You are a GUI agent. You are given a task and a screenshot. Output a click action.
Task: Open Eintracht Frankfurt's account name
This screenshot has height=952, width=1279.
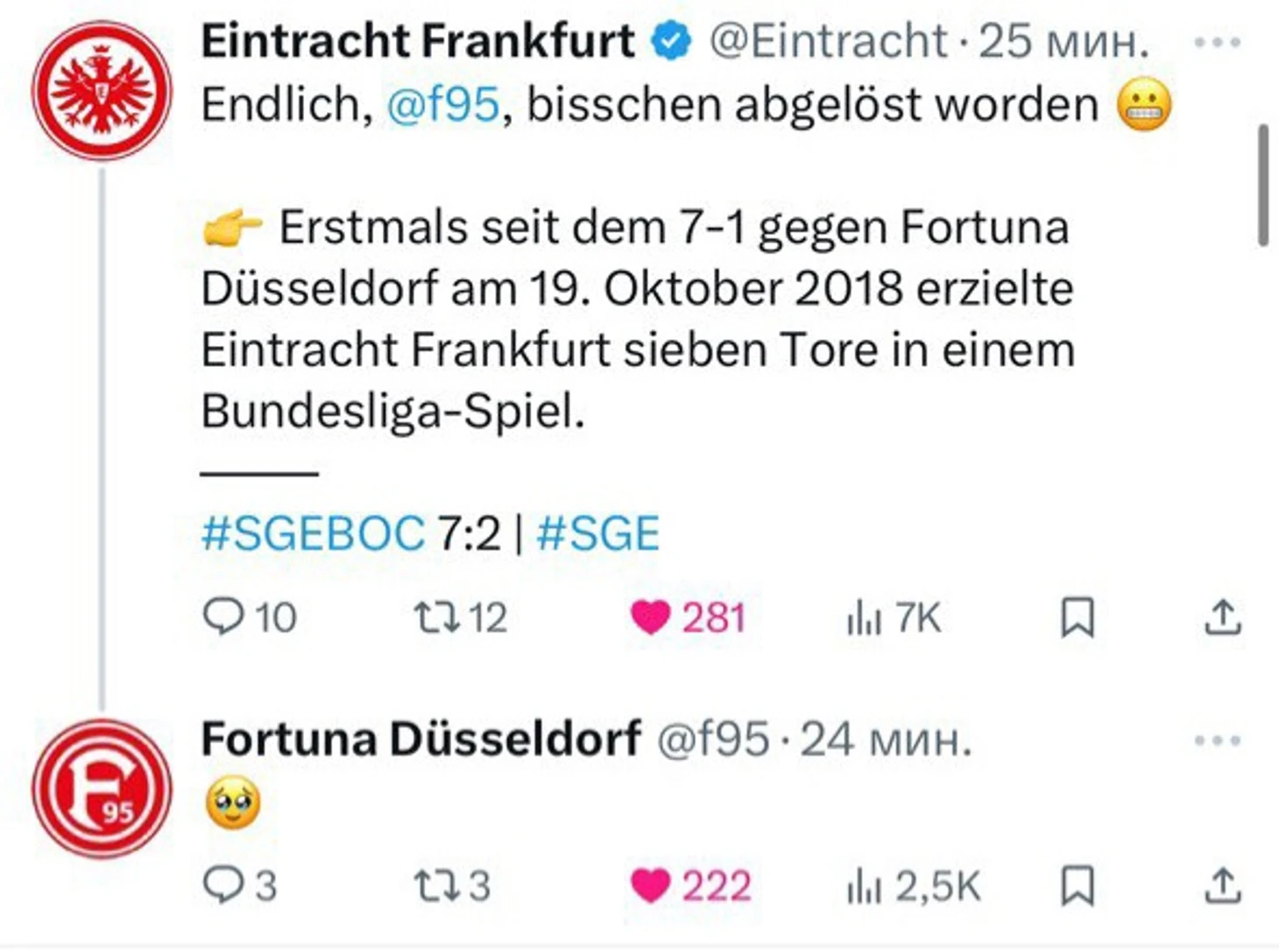418,41
